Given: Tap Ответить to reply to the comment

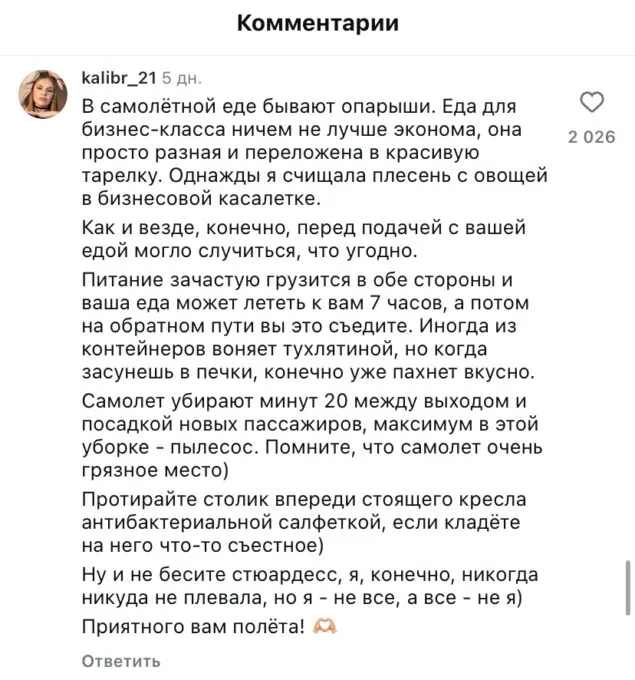Looking at the screenshot, I should pos(120,661).
